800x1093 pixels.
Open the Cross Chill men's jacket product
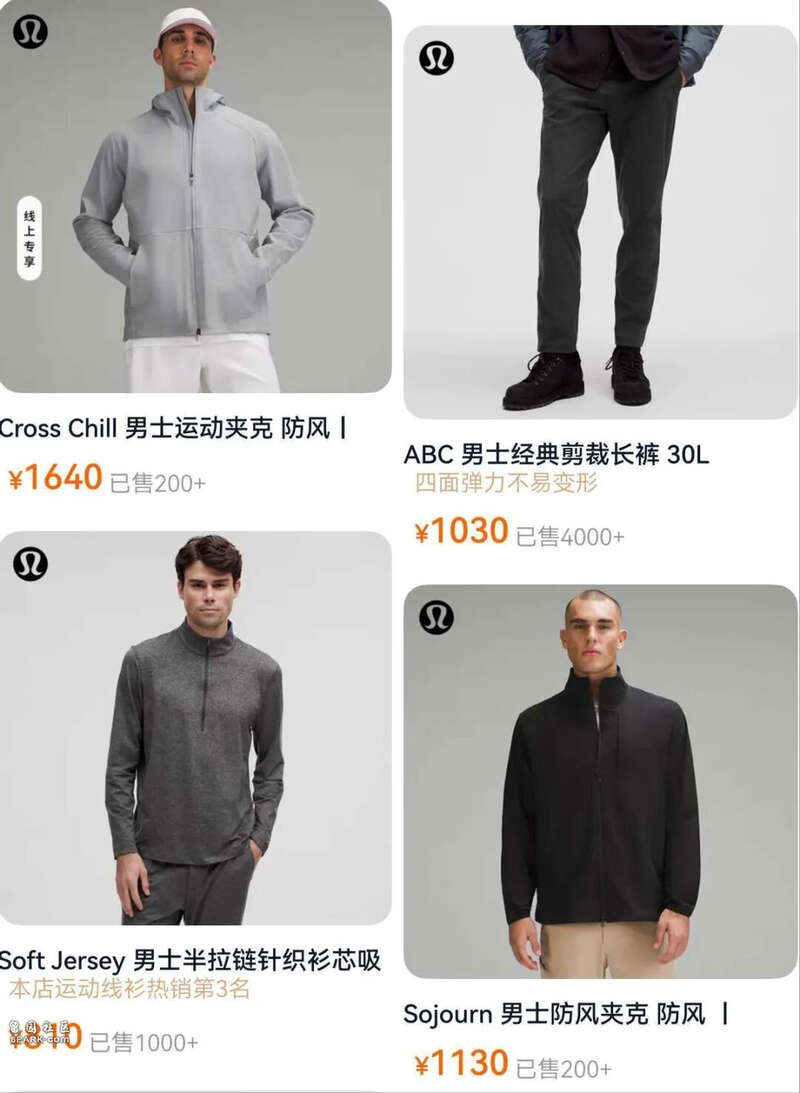point(195,200)
